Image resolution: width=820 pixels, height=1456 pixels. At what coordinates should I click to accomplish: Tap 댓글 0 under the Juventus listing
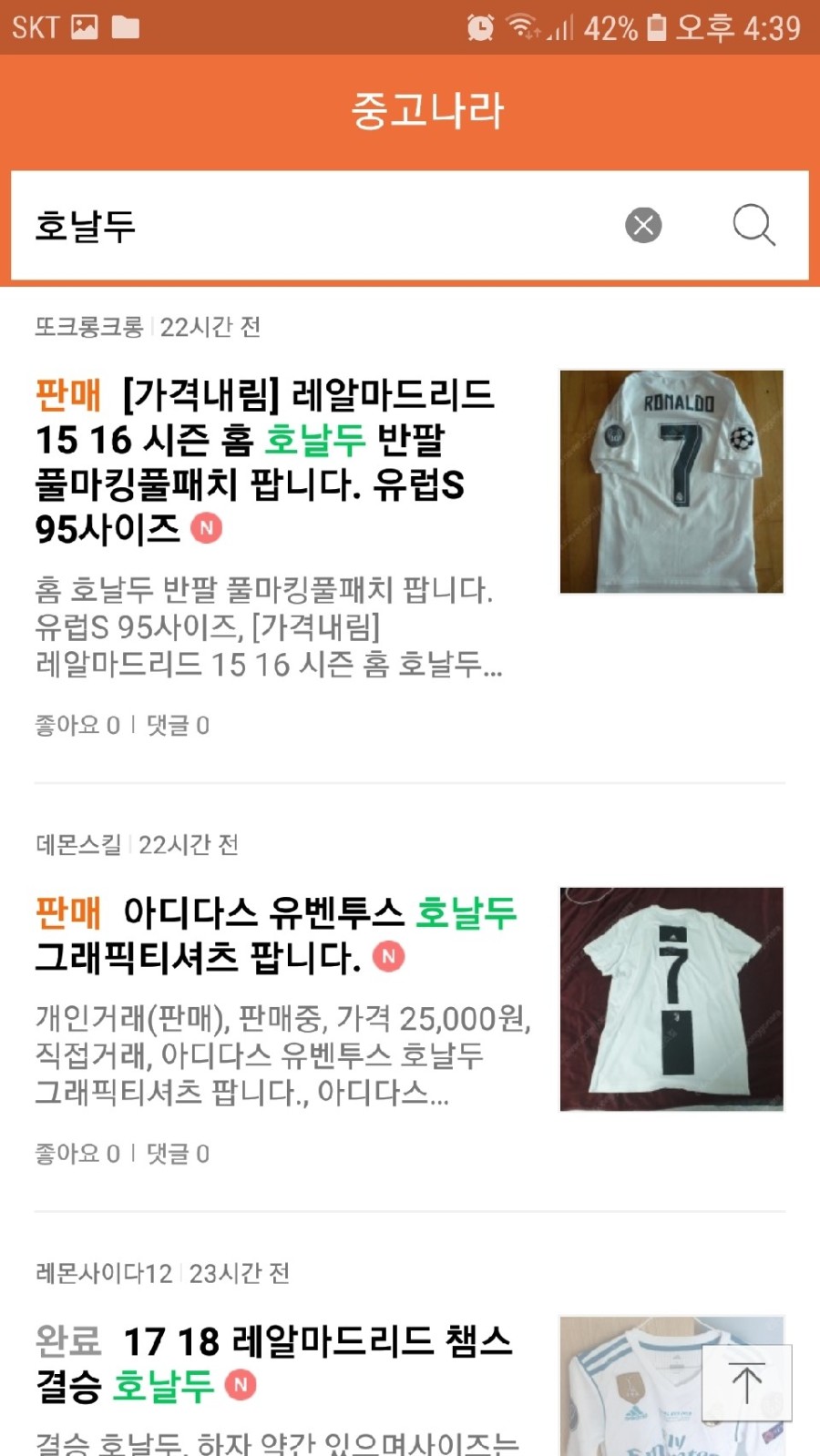[178, 1154]
